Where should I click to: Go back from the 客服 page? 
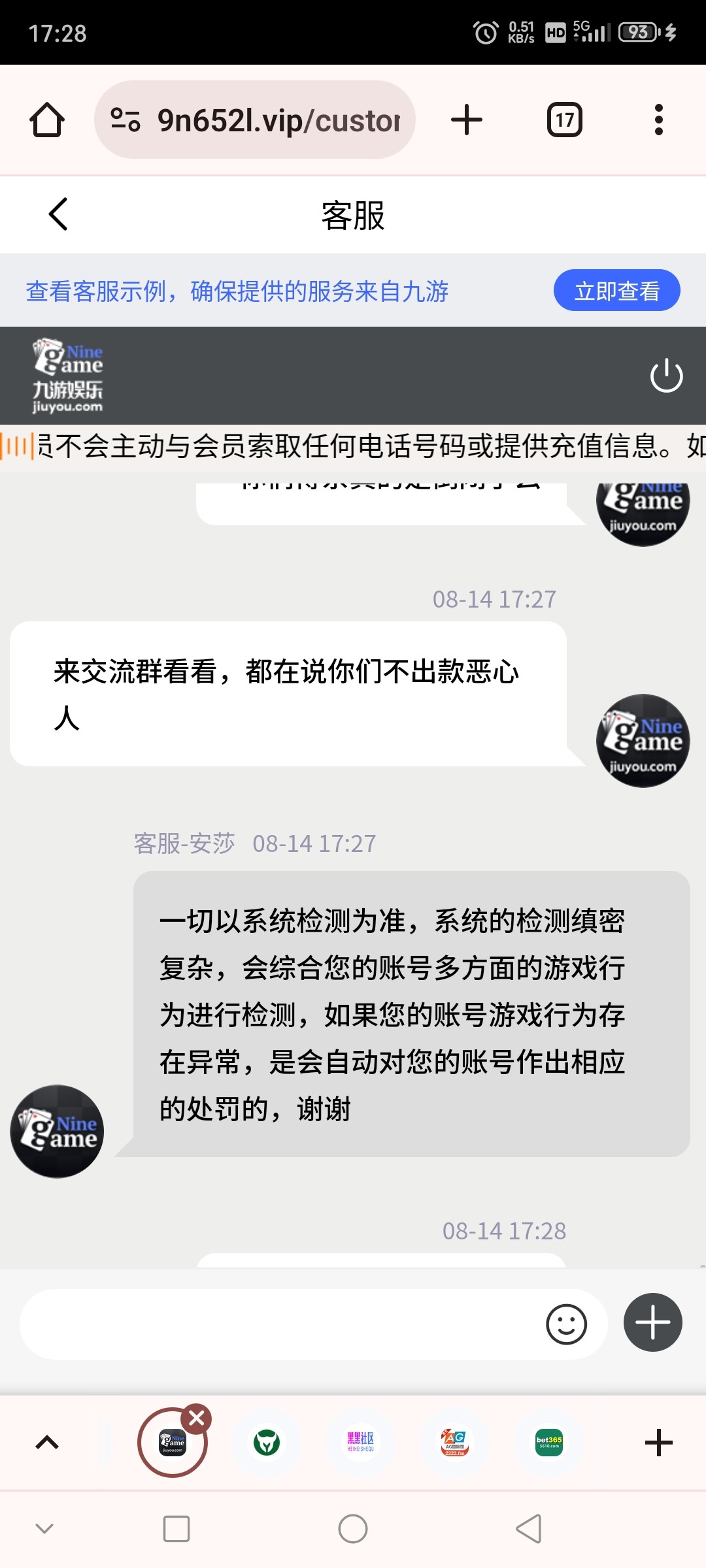point(58,214)
